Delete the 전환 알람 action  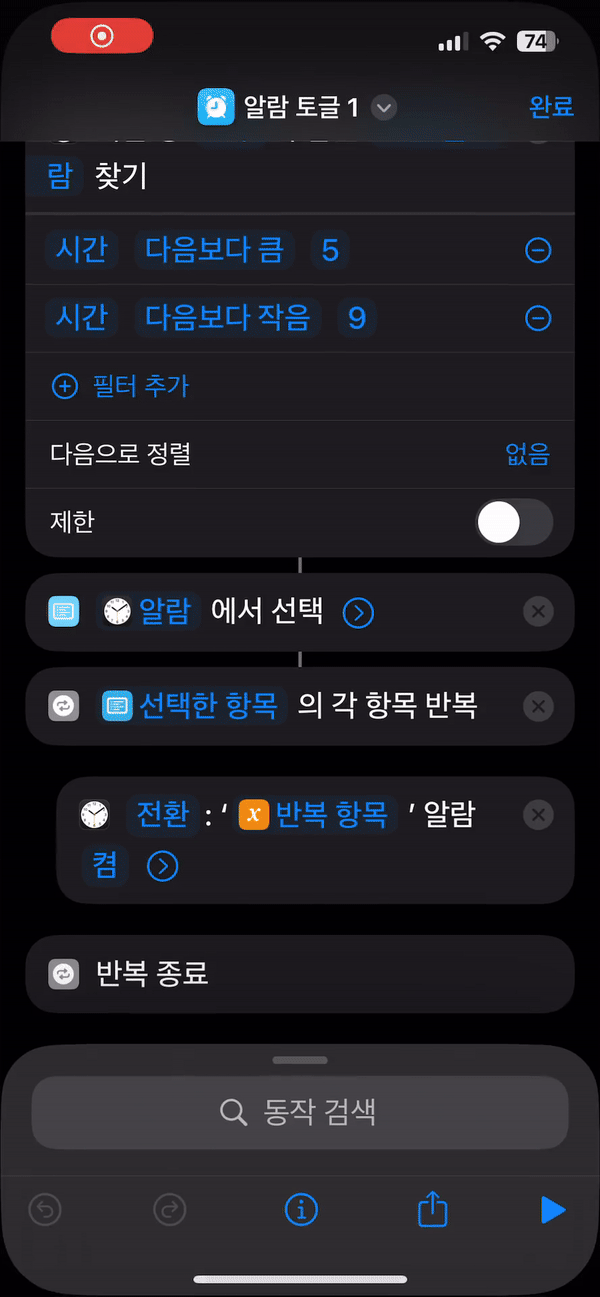(538, 815)
